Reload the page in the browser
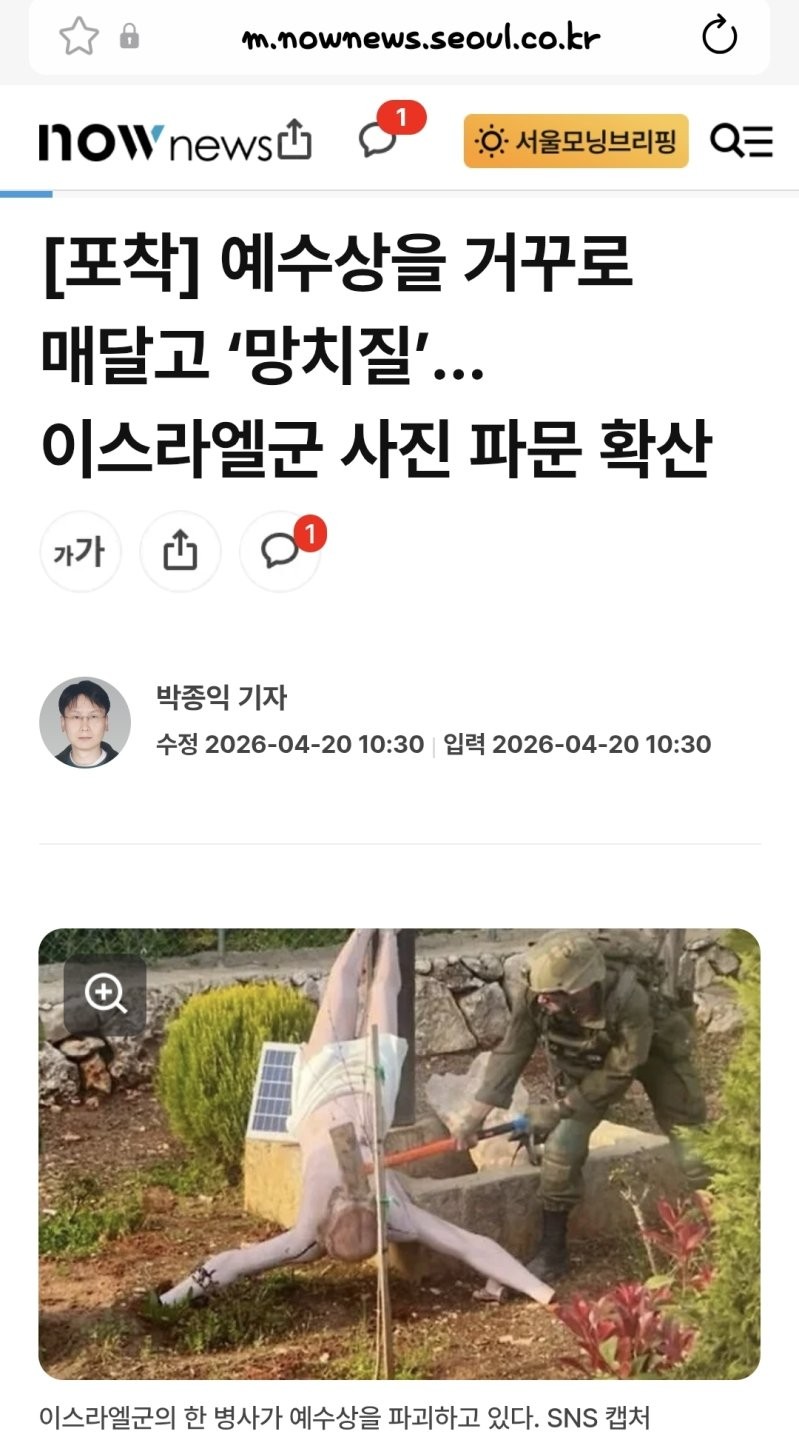 (x=719, y=37)
